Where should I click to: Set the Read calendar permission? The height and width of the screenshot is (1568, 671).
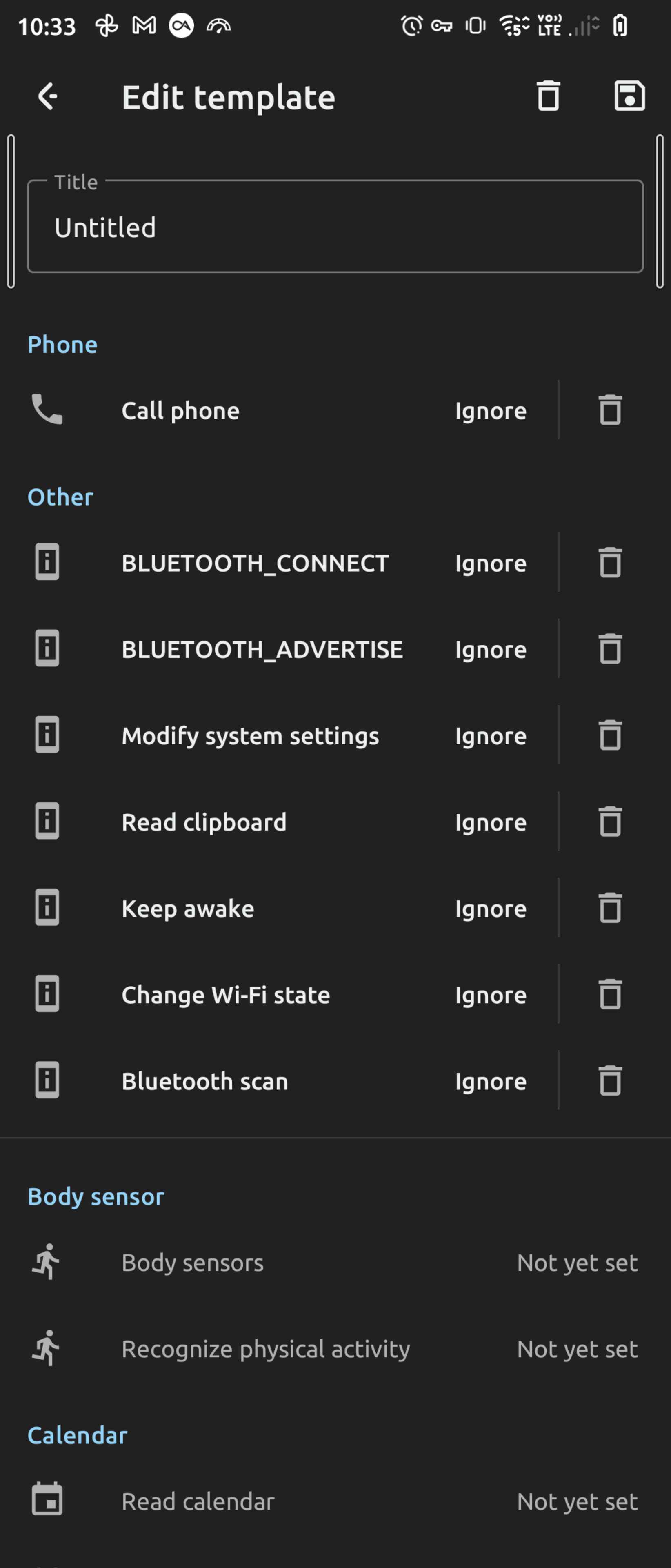tap(335, 1502)
